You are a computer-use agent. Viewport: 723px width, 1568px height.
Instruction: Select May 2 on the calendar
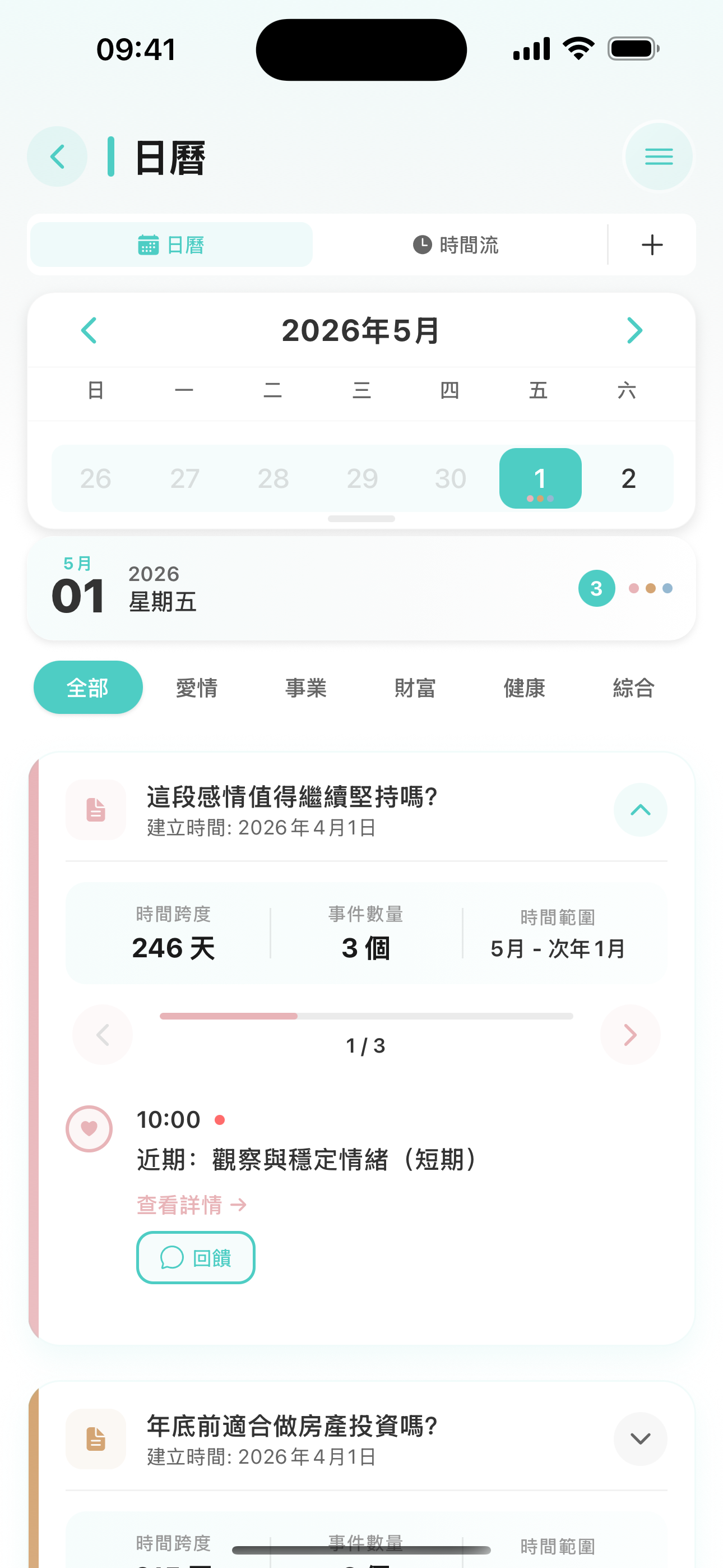628,478
